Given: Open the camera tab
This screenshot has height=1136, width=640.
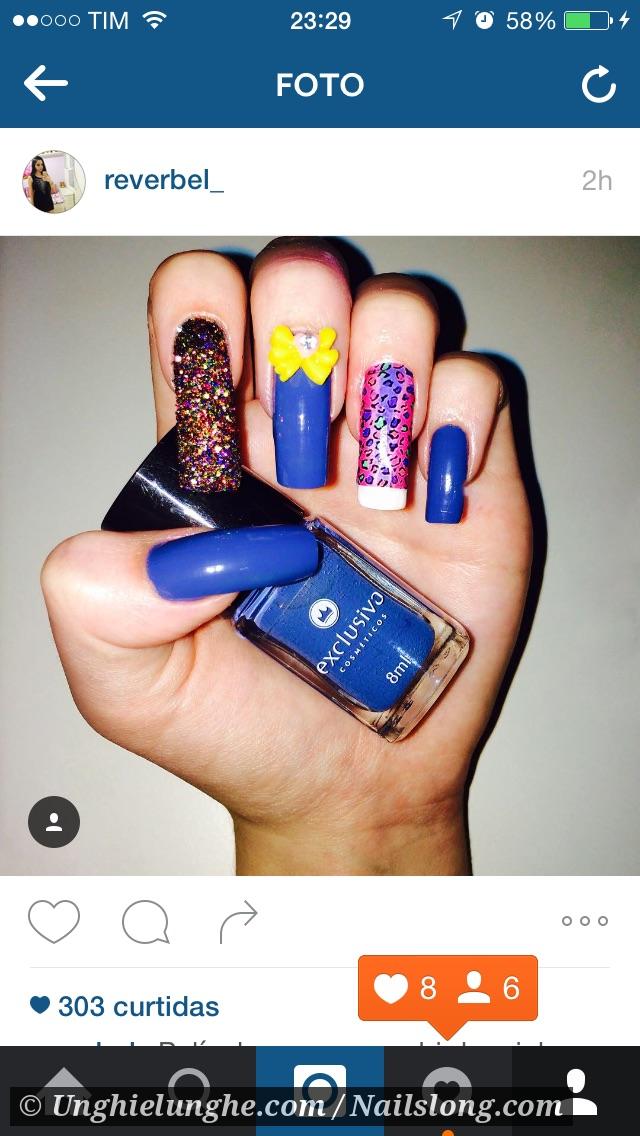Looking at the screenshot, I should 320,1091.
